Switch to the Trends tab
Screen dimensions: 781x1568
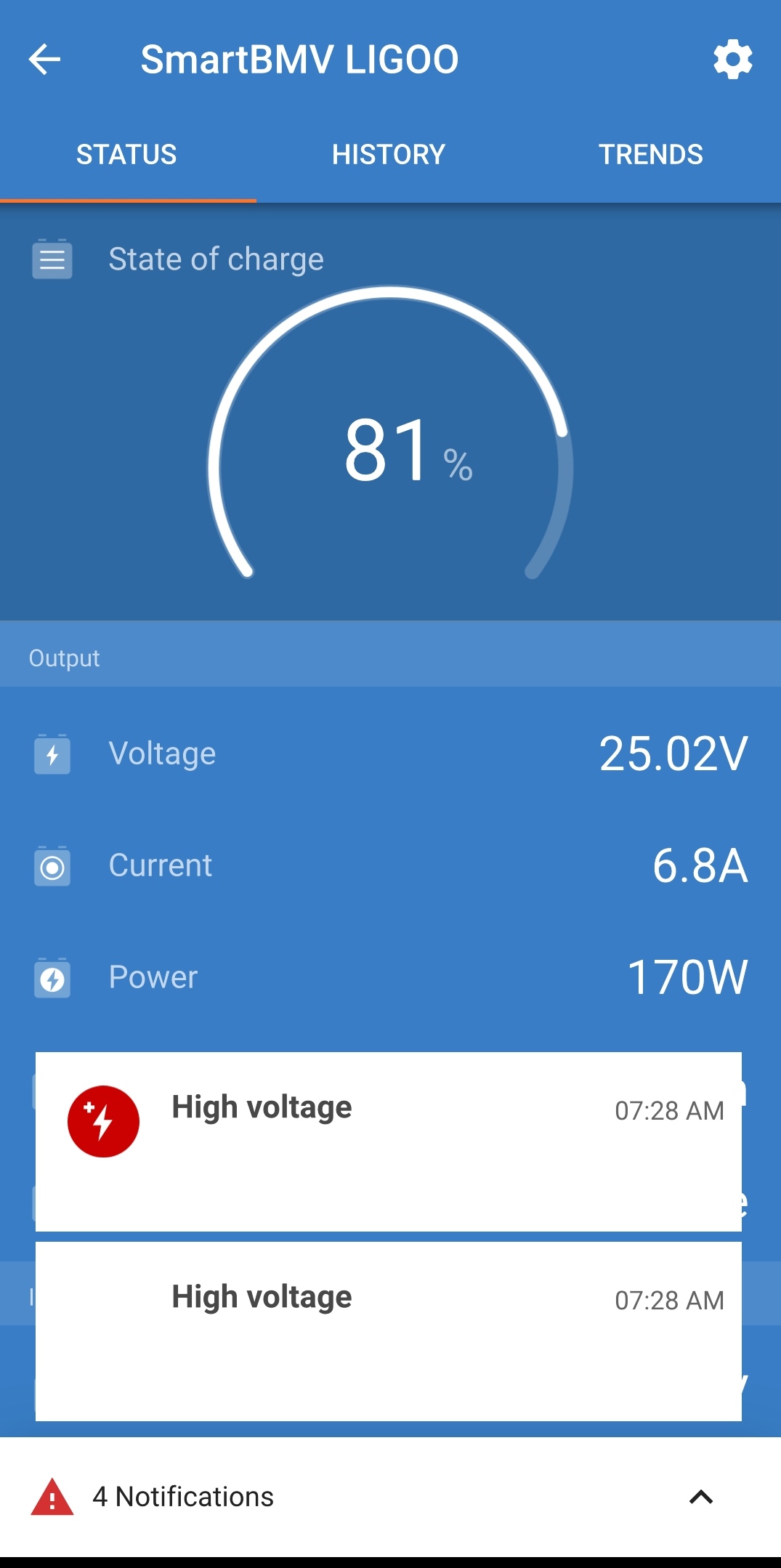pyautogui.click(x=651, y=155)
